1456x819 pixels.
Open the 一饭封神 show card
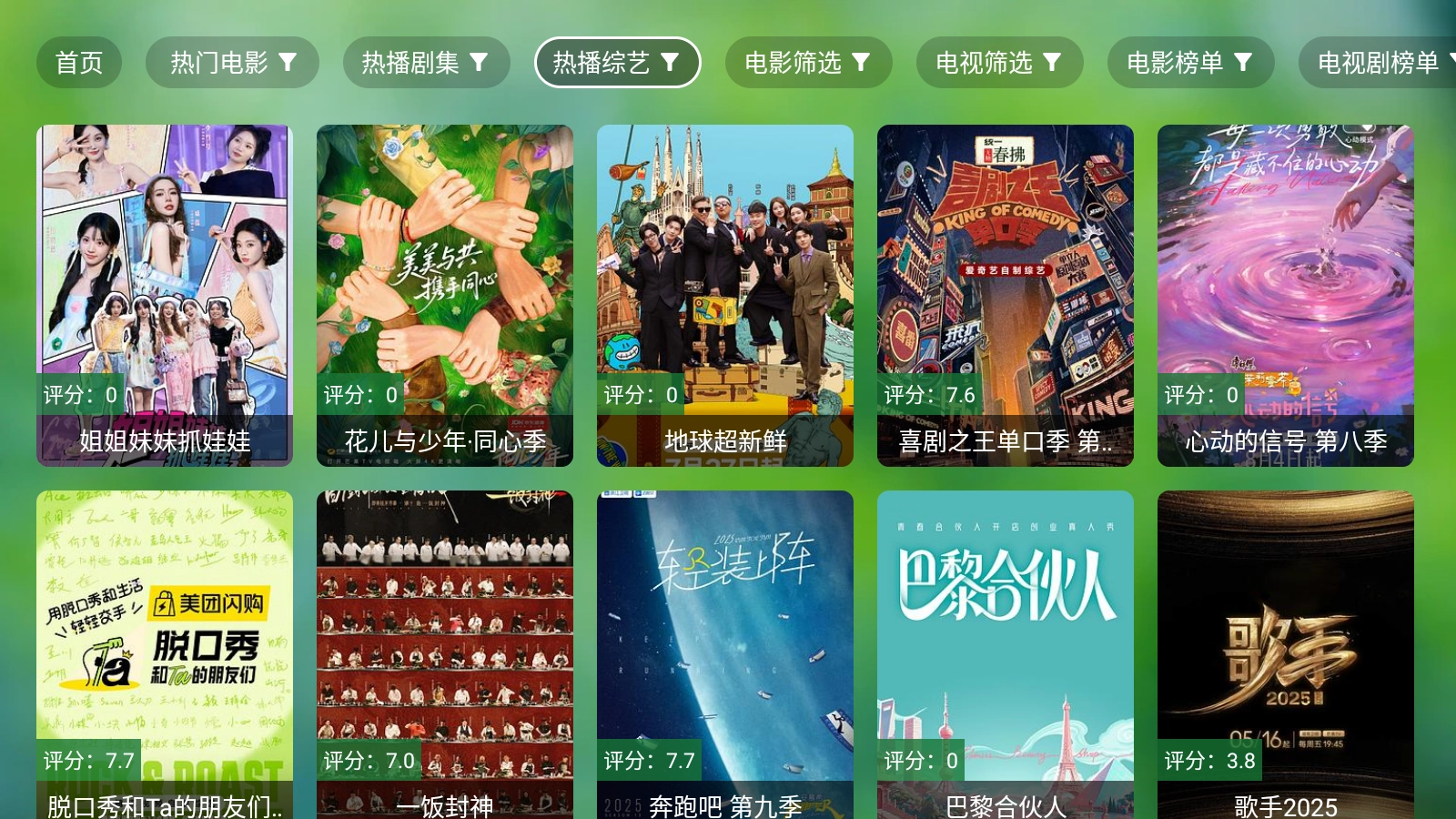[x=445, y=655]
